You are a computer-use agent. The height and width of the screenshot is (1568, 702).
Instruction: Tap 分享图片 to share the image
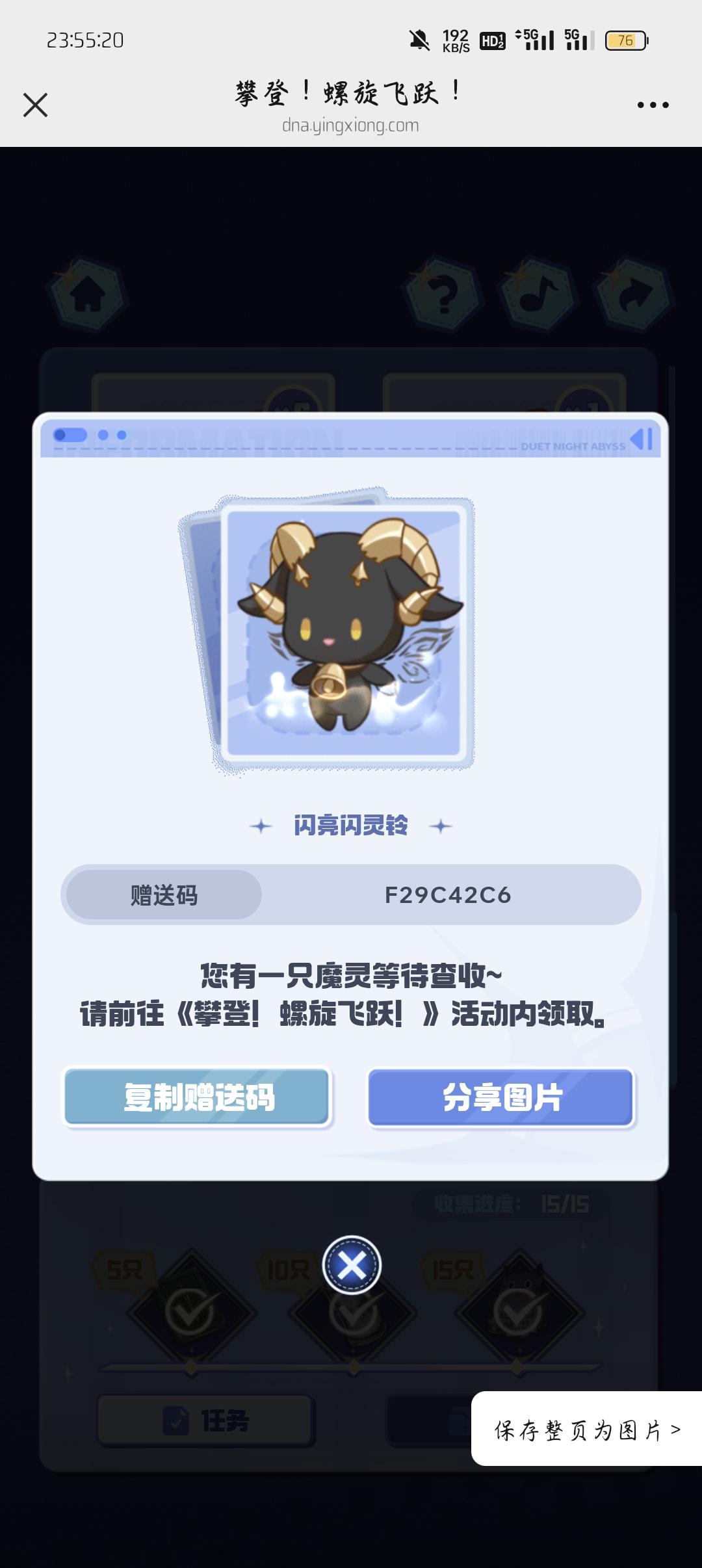[x=500, y=1097]
